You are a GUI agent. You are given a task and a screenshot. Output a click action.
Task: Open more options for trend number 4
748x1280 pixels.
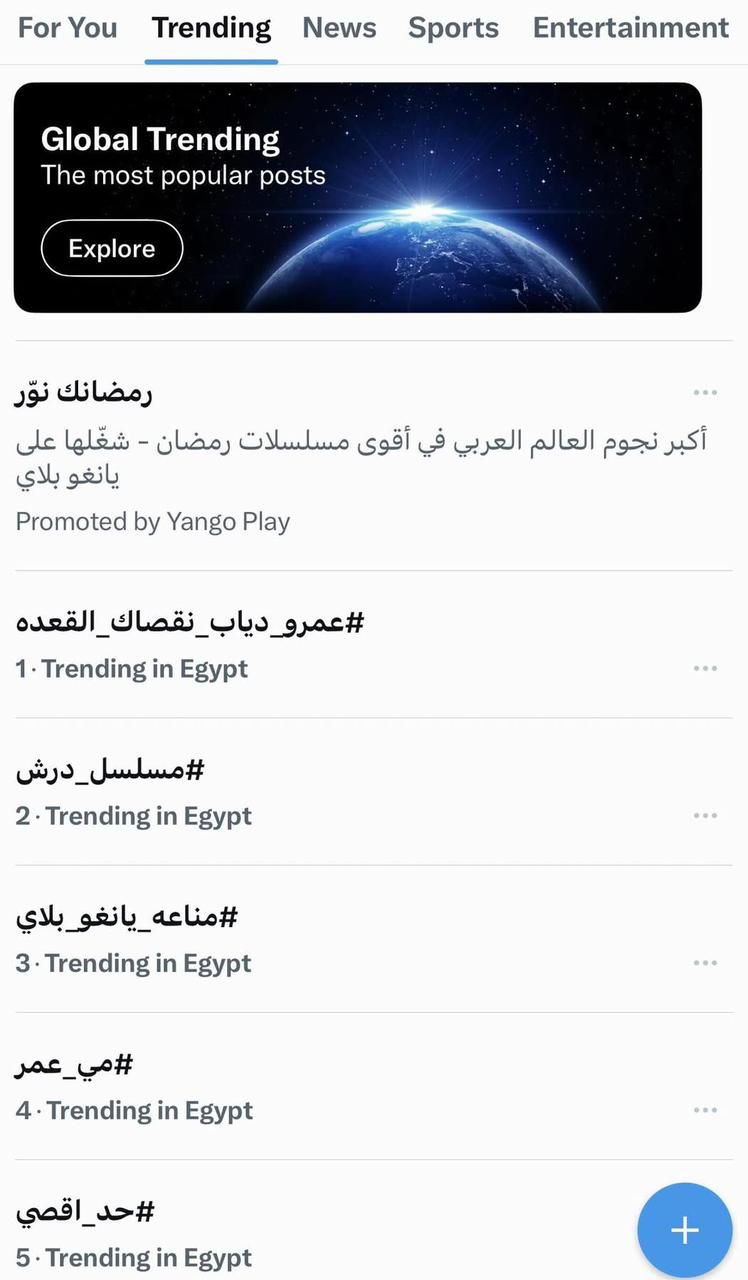click(x=705, y=1110)
